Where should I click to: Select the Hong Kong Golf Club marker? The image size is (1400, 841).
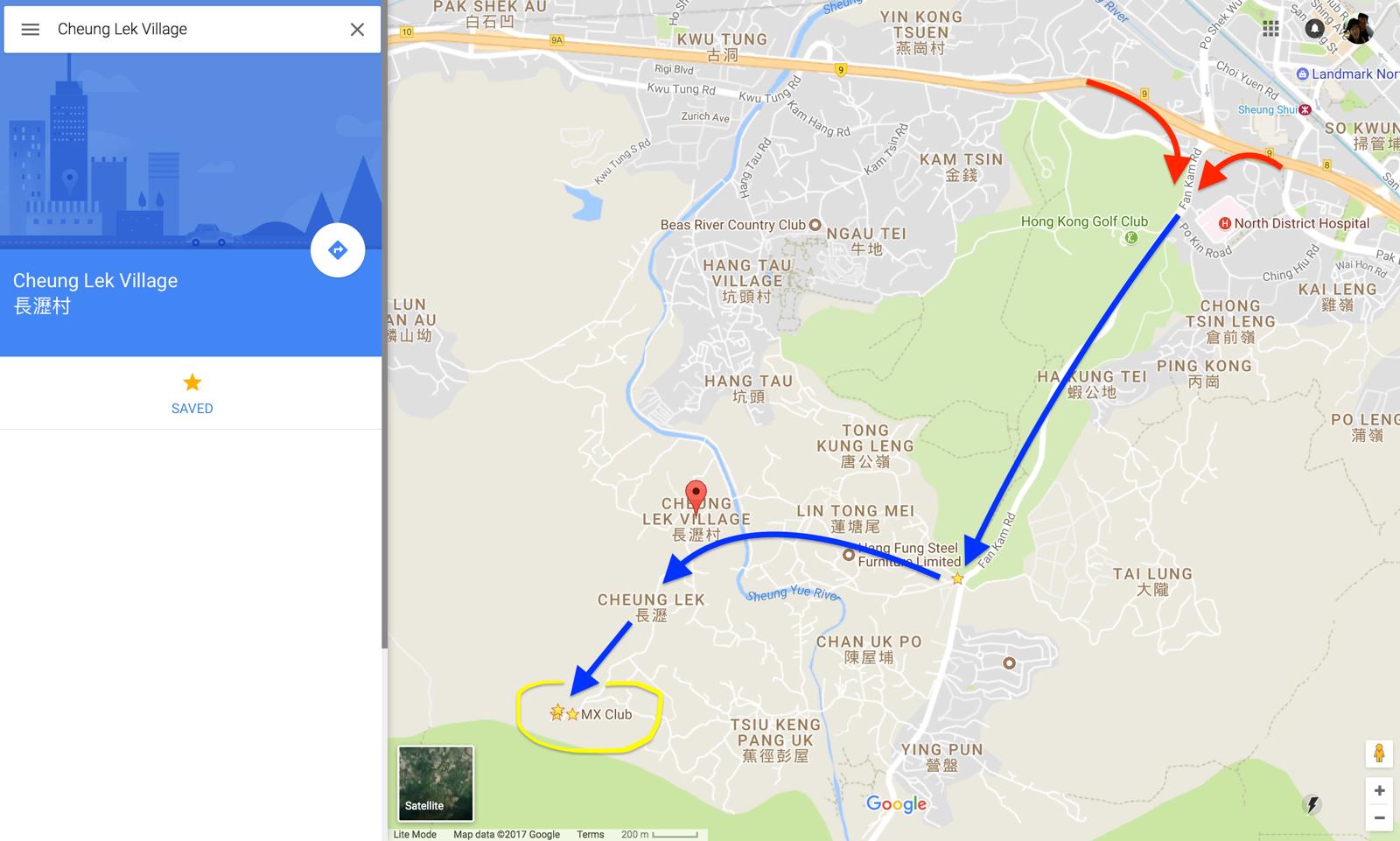coord(1131,237)
